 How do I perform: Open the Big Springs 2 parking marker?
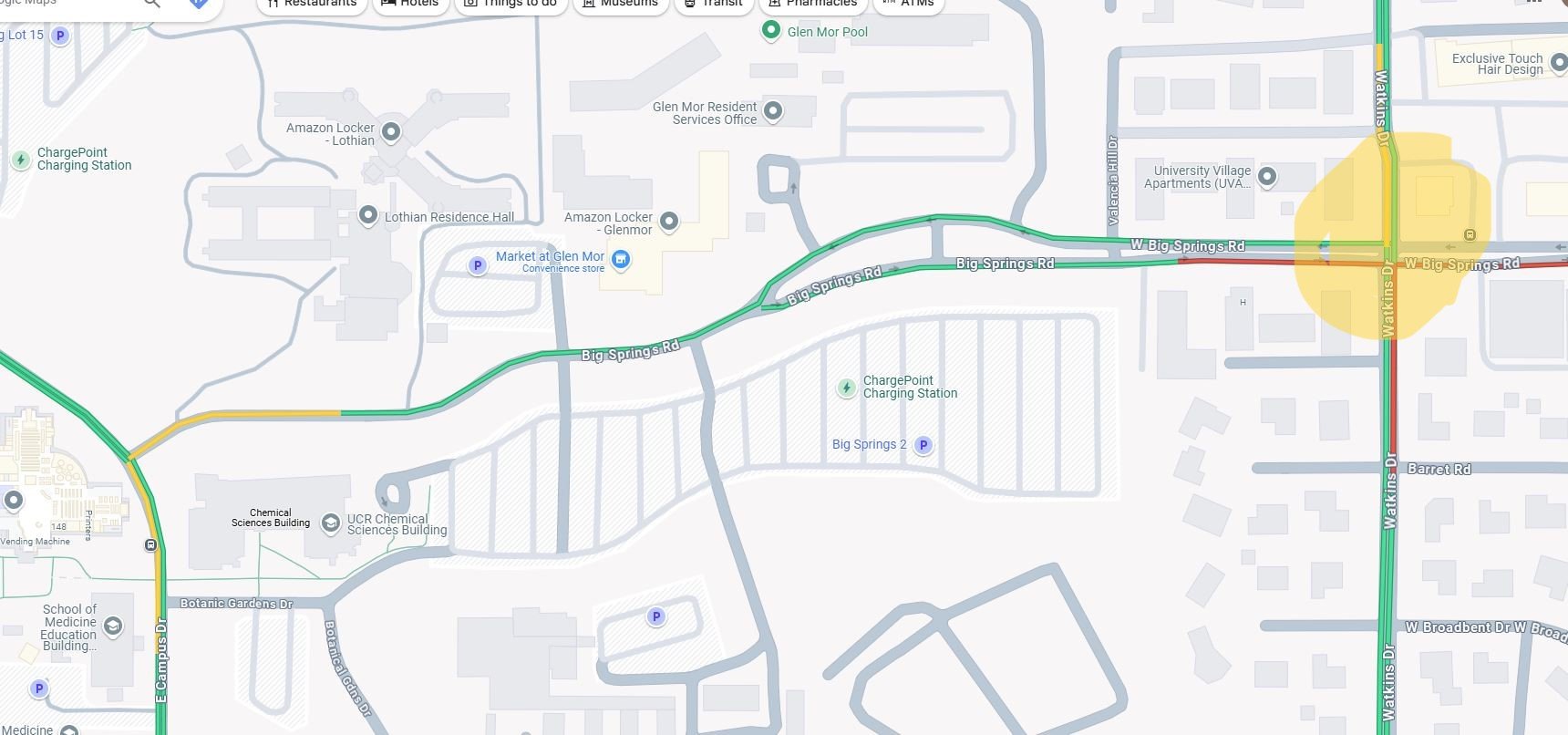tap(923, 445)
